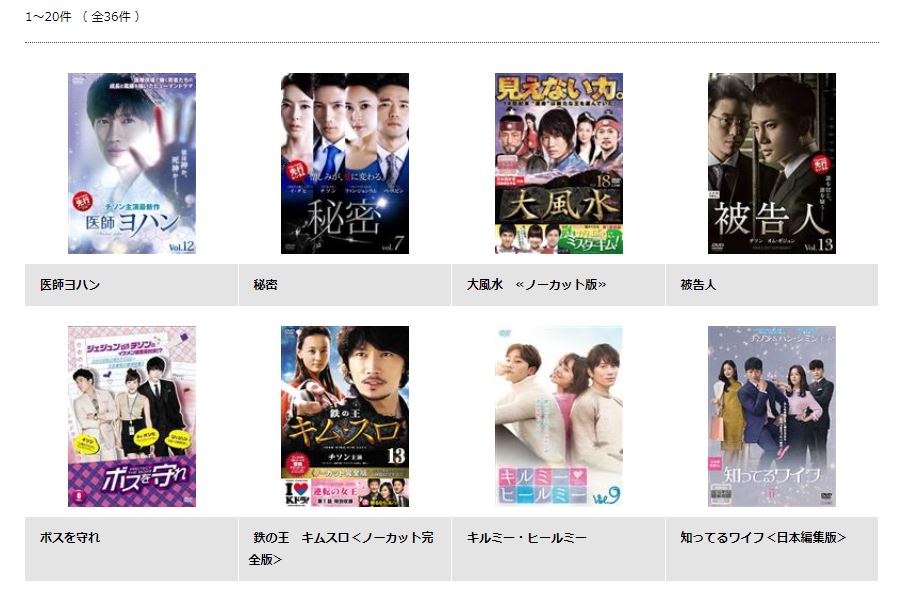
Task: Open the 鉄の王 キムスロ DVD cover
Action: coord(345,416)
